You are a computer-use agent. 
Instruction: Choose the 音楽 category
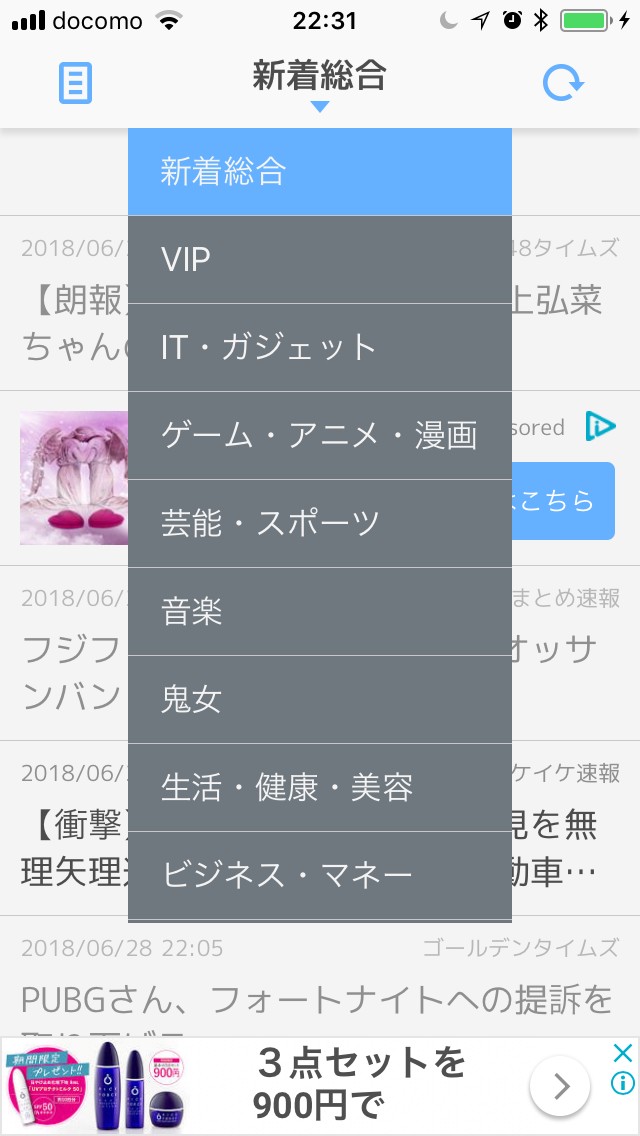pyautogui.click(x=320, y=612)
